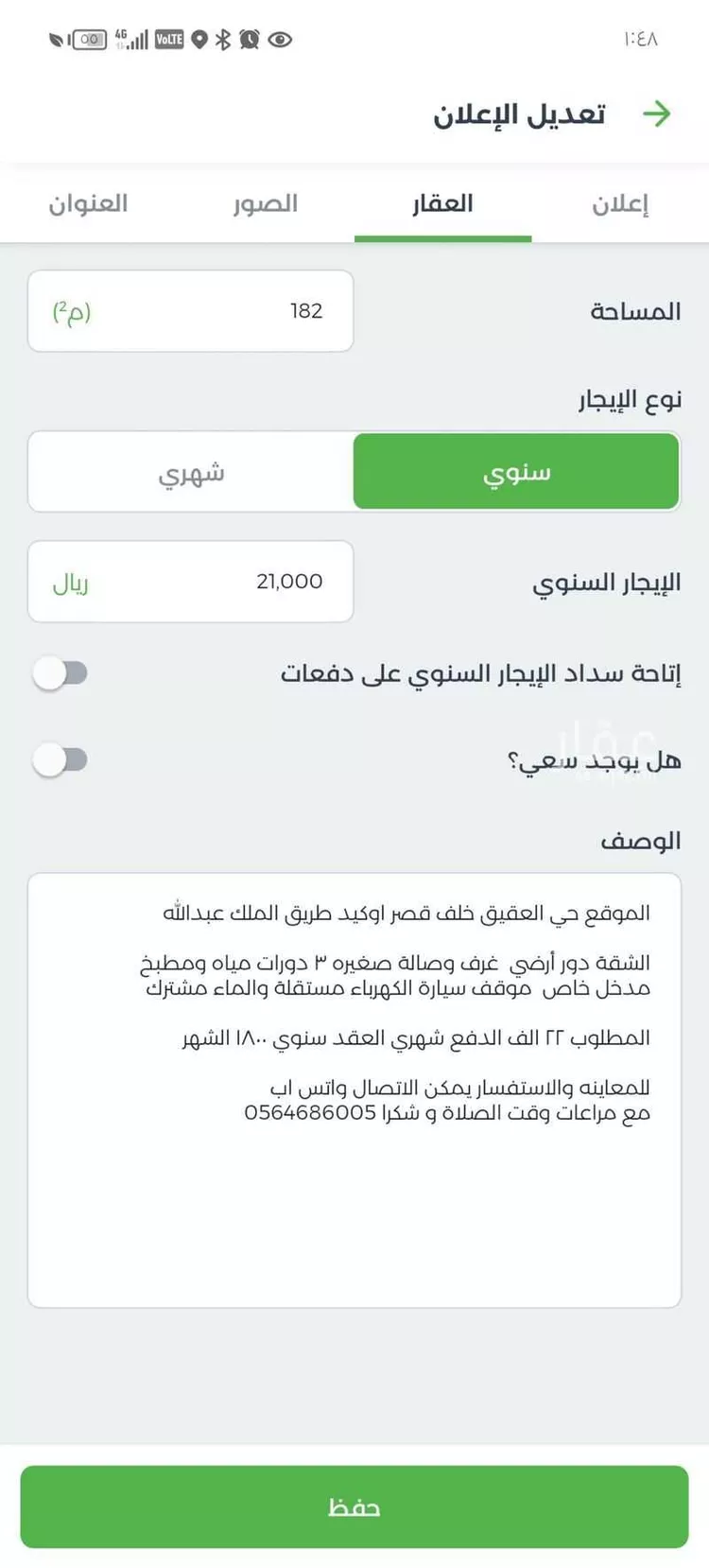
Task: Click the area field showing 182
Action: pos(190,310)
